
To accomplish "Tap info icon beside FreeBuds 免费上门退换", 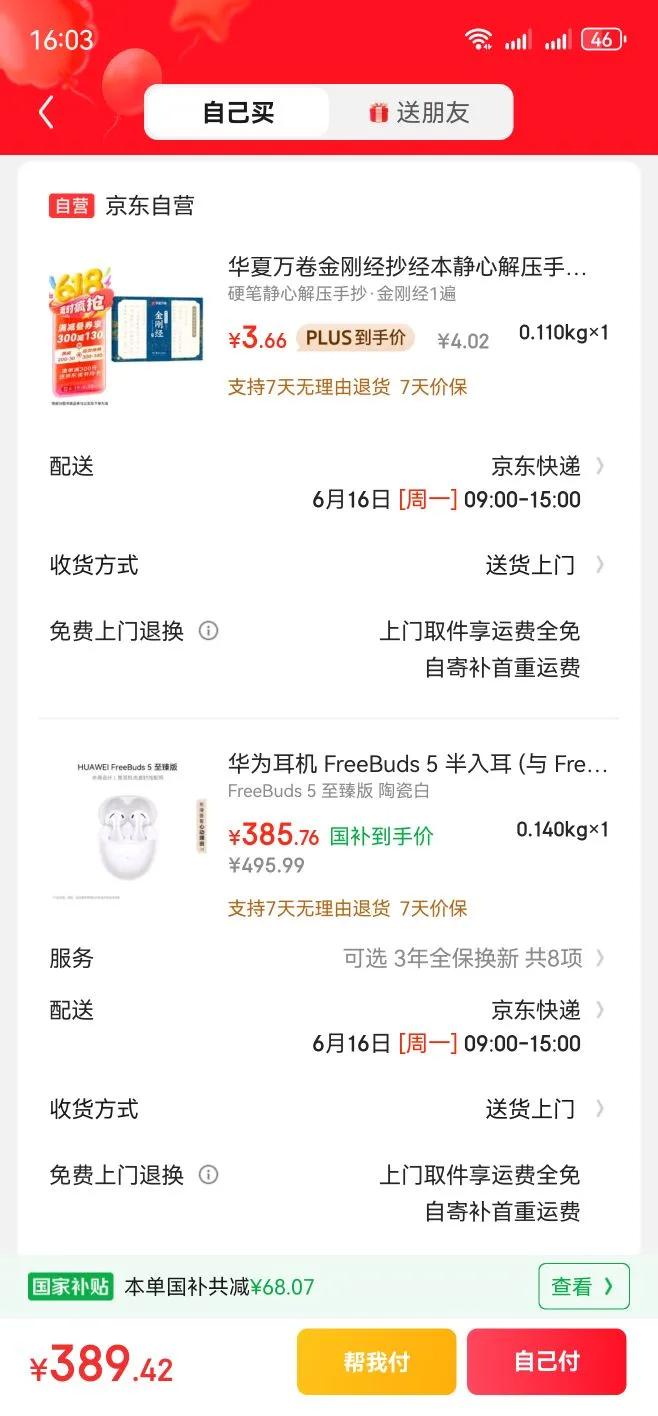I will pyautogui.click(x=208, y=1175).
